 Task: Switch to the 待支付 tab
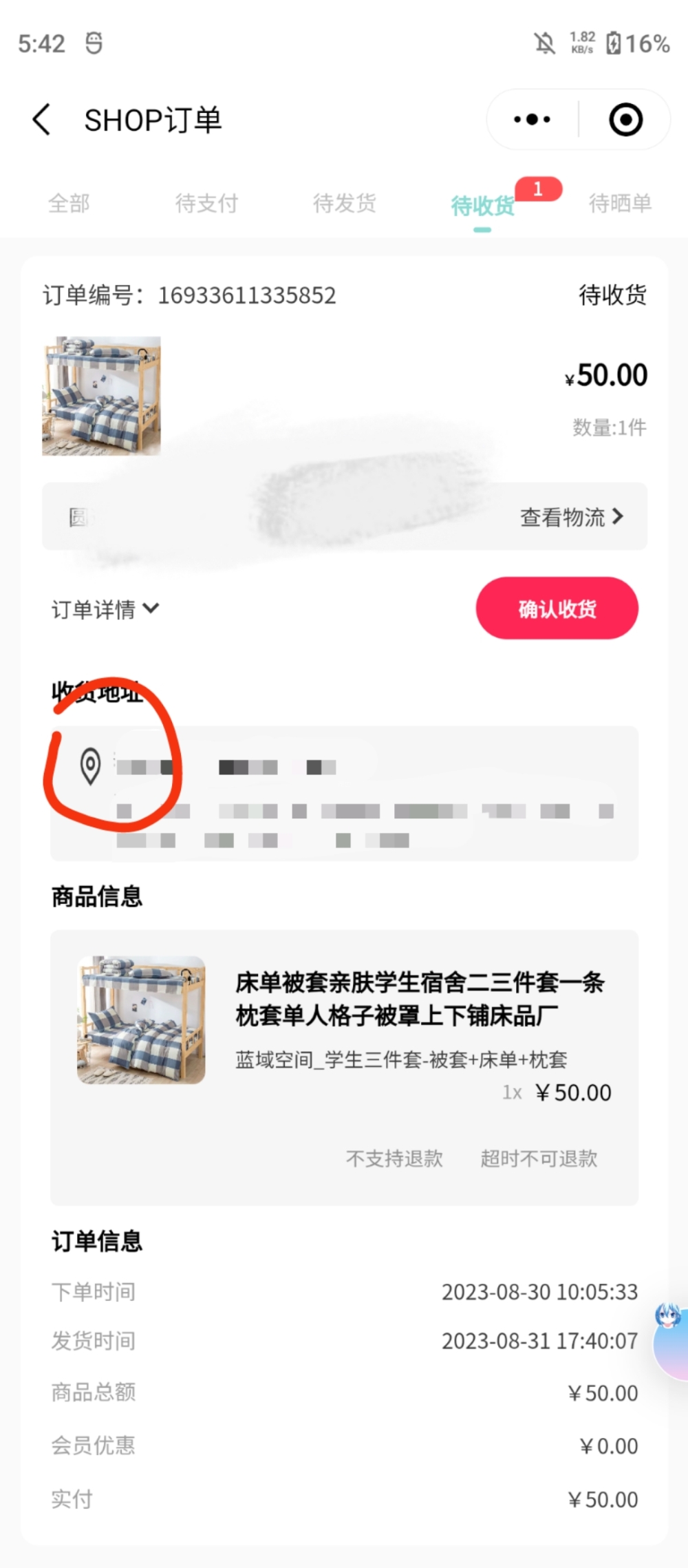(206, 204)
